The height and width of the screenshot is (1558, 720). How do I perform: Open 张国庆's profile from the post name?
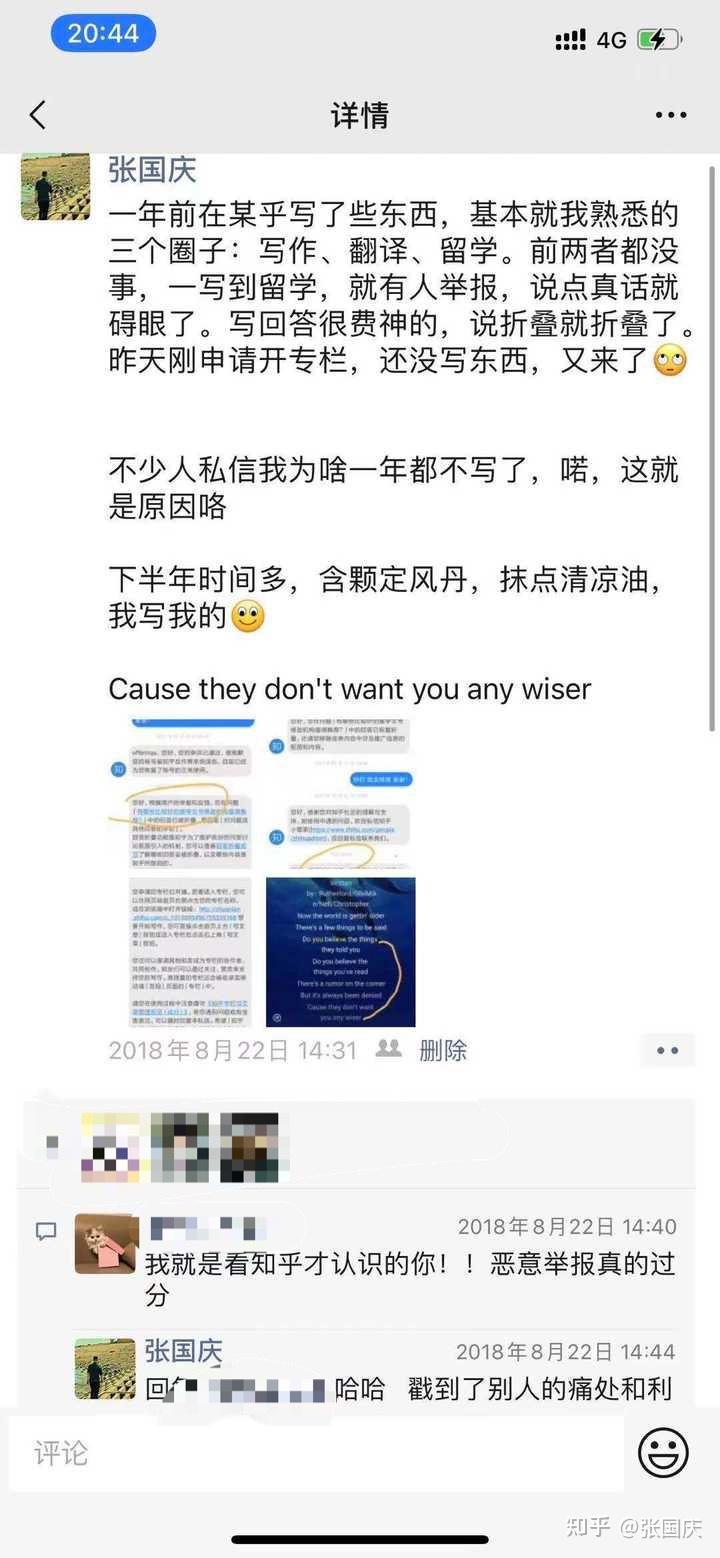coord(152,169)
